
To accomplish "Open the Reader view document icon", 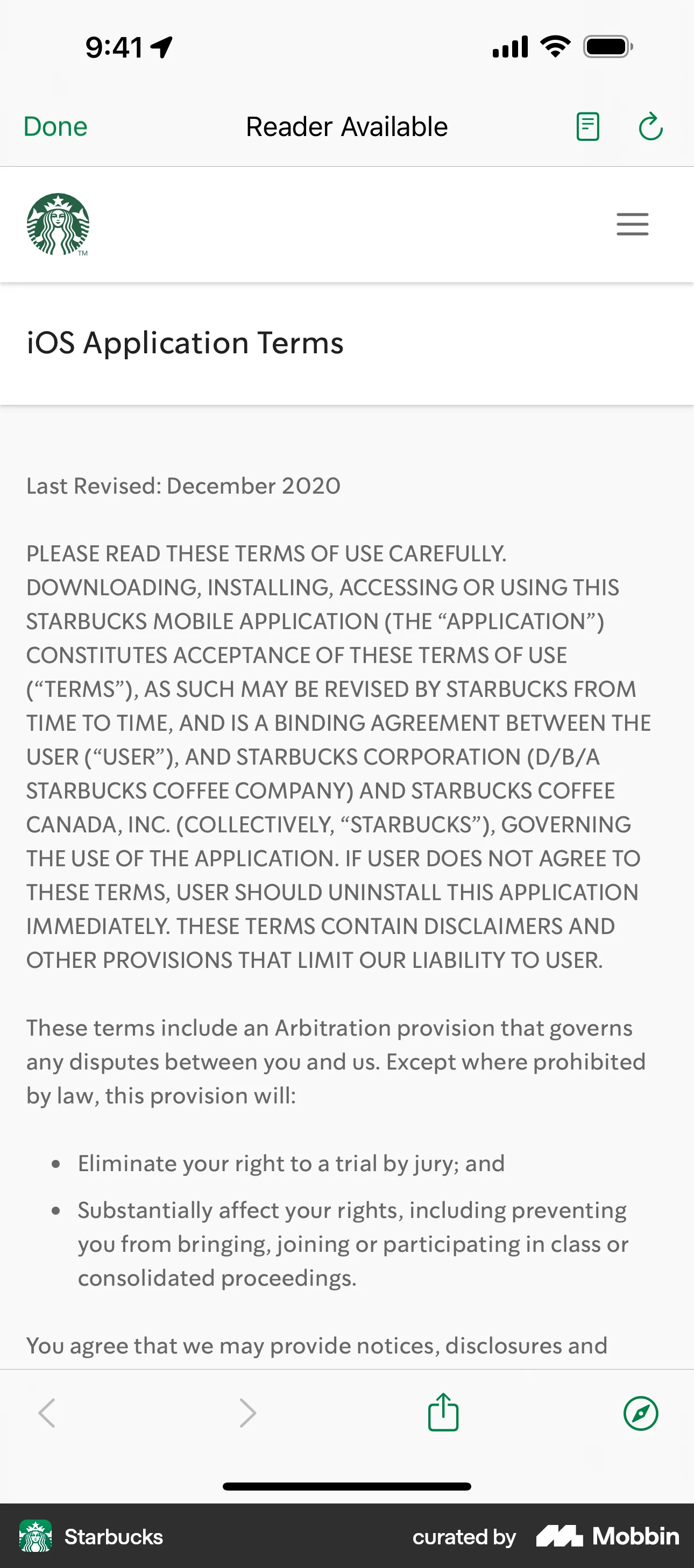I will pos(587,126).
